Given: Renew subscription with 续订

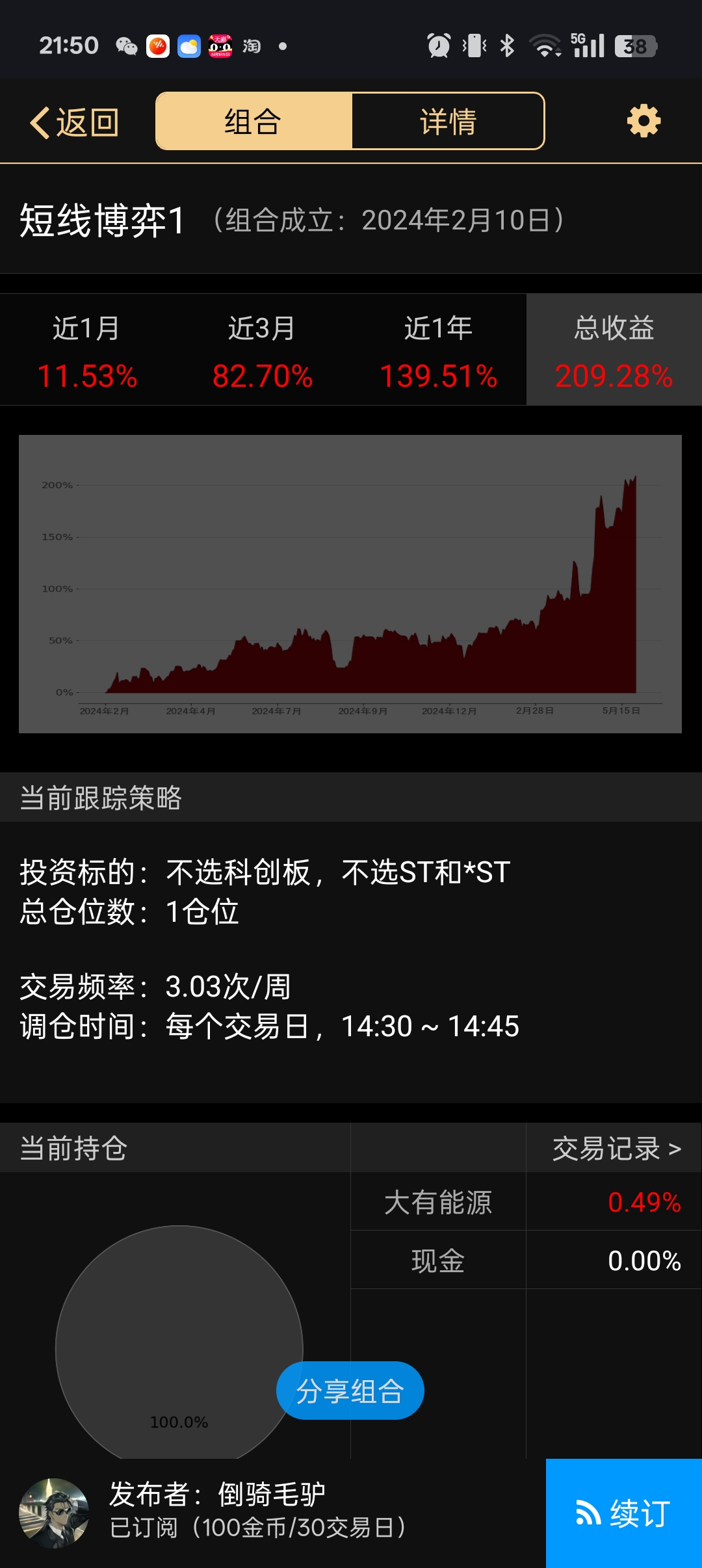Looking at the screenshot, I should pos(623,1513).
